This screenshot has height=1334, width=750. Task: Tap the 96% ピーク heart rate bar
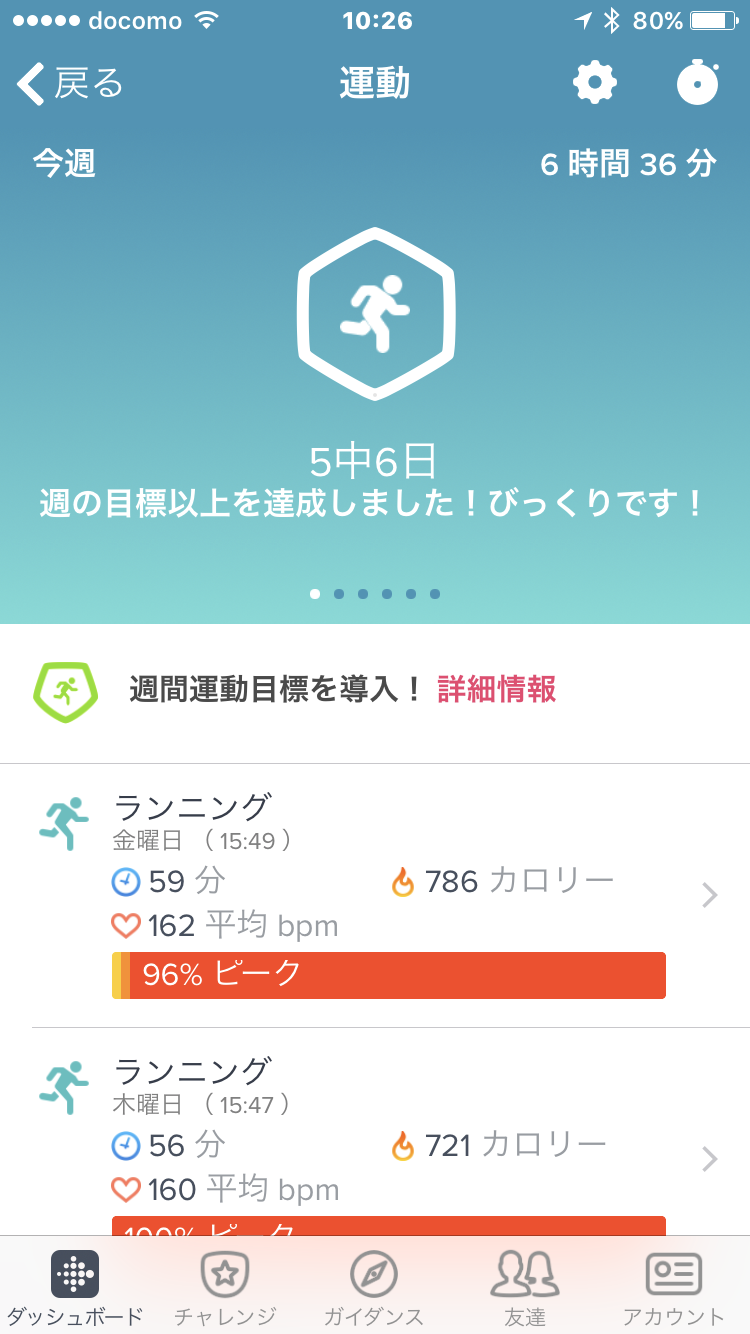click(x=388, y=974)
